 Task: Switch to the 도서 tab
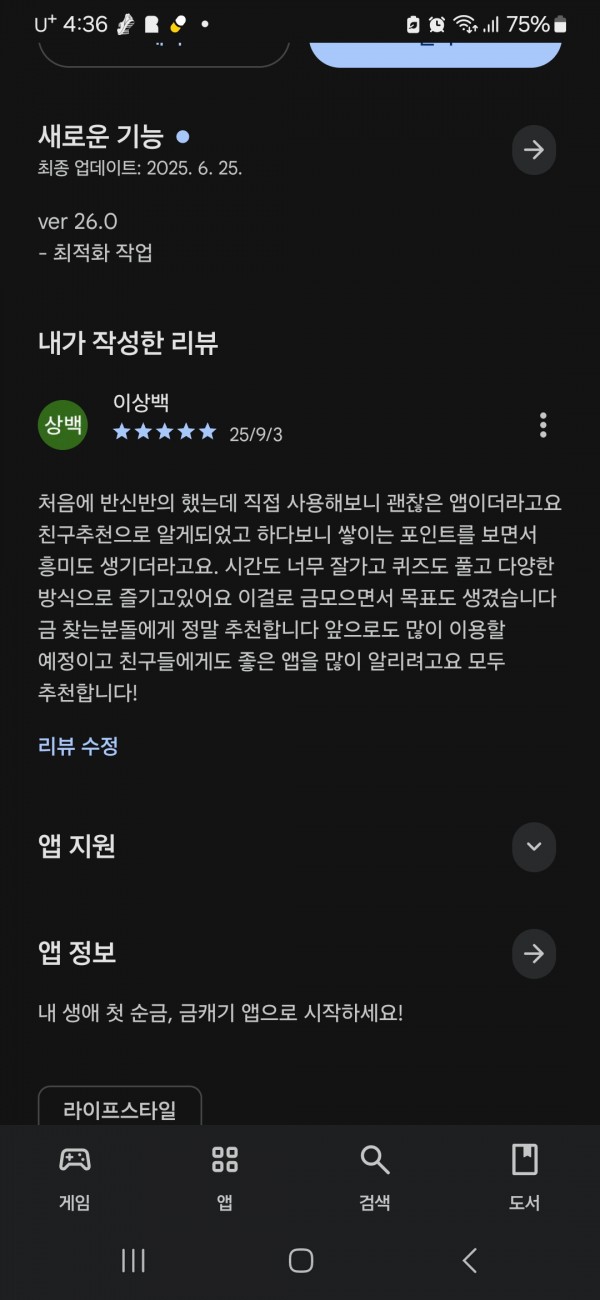point(525,1178)
